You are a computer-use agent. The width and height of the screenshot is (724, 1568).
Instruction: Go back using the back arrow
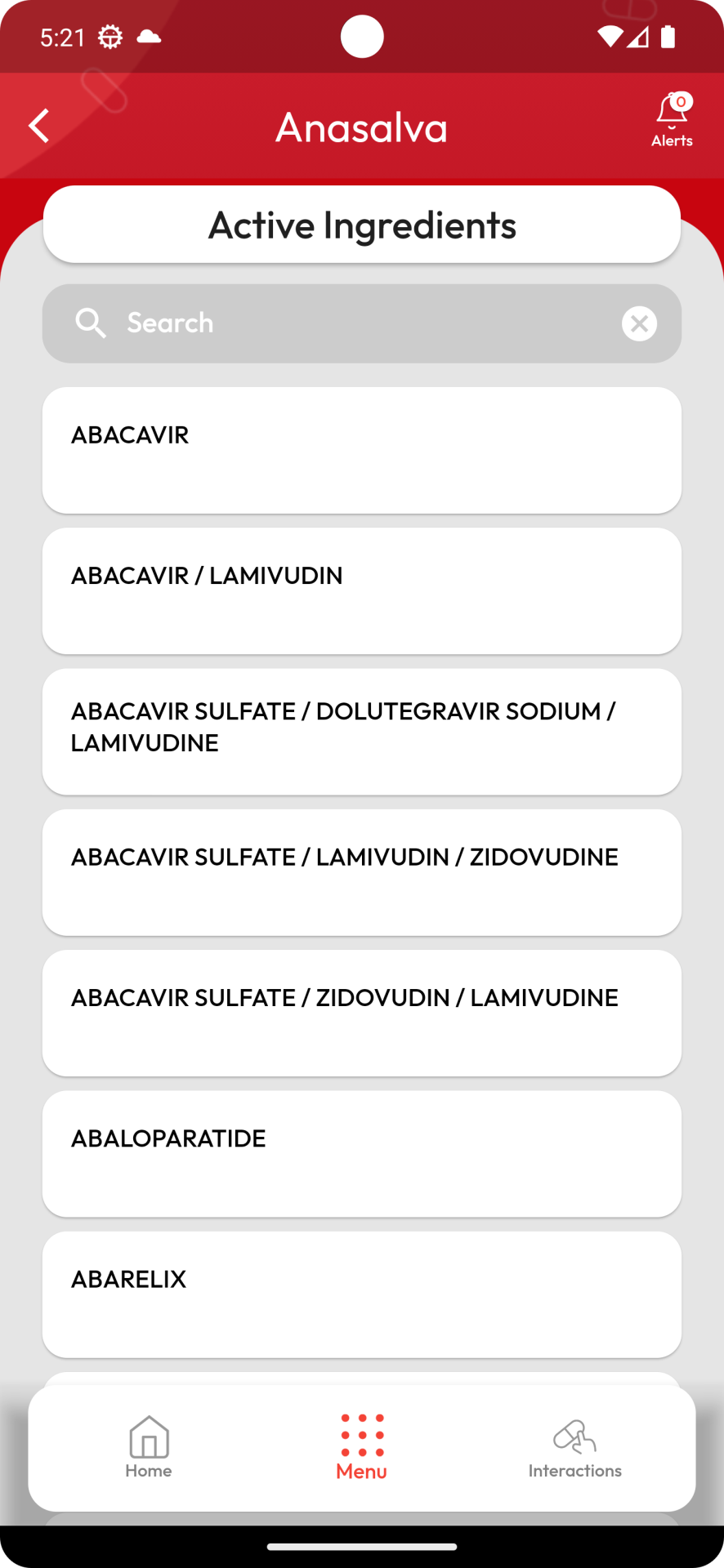38,126
